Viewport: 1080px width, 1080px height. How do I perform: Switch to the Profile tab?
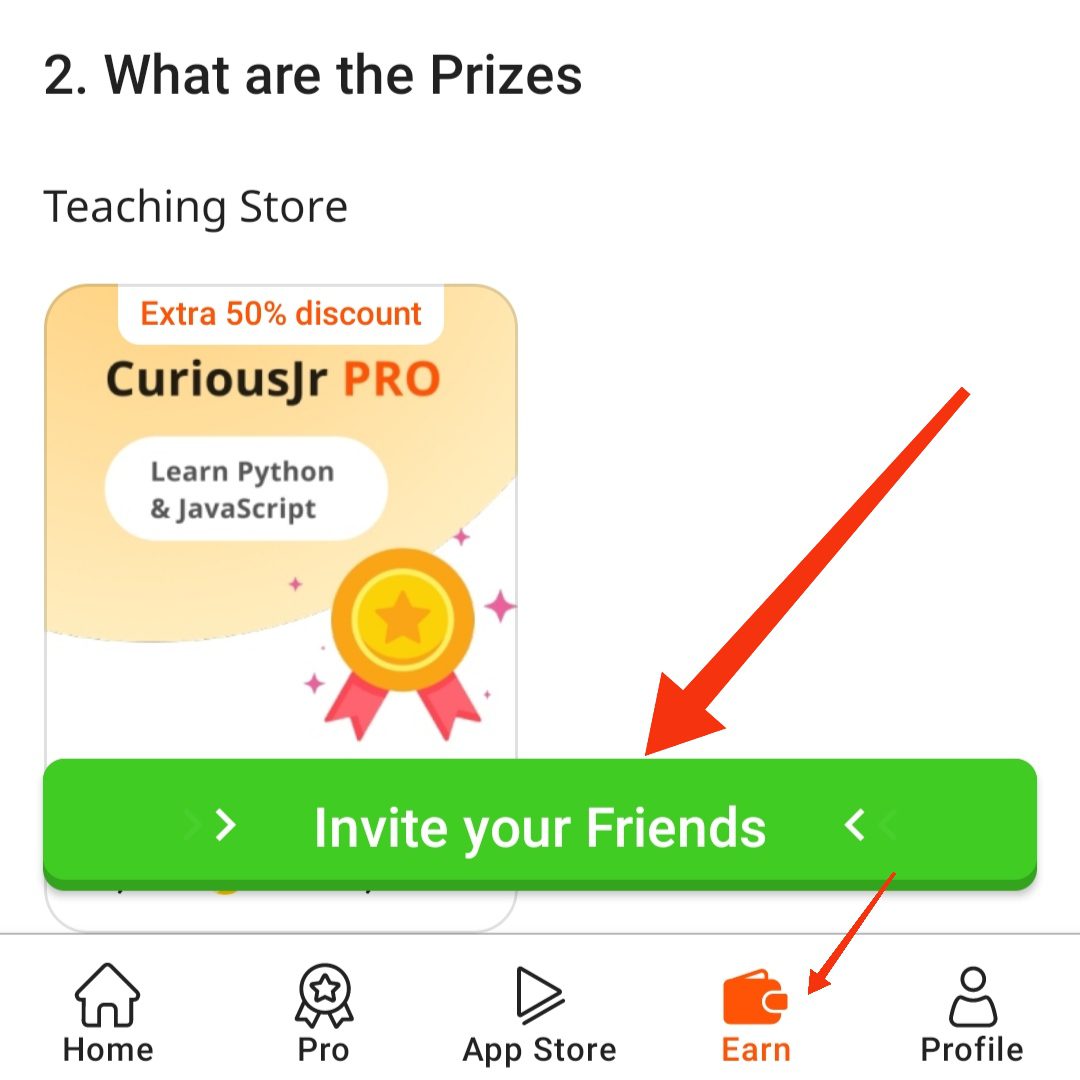(972, 1012)
